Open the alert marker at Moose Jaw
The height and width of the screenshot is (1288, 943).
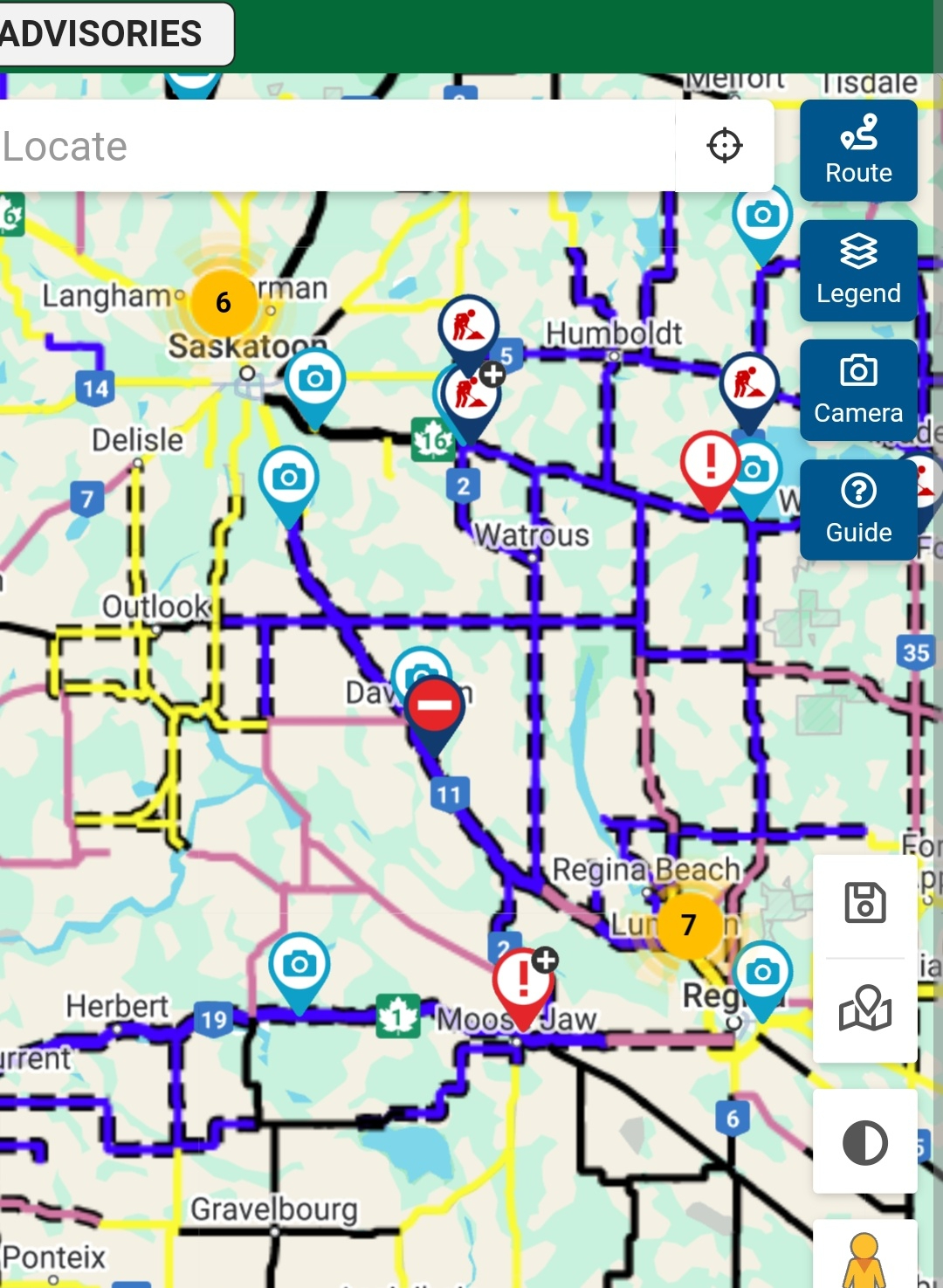[x=522, y=980]
